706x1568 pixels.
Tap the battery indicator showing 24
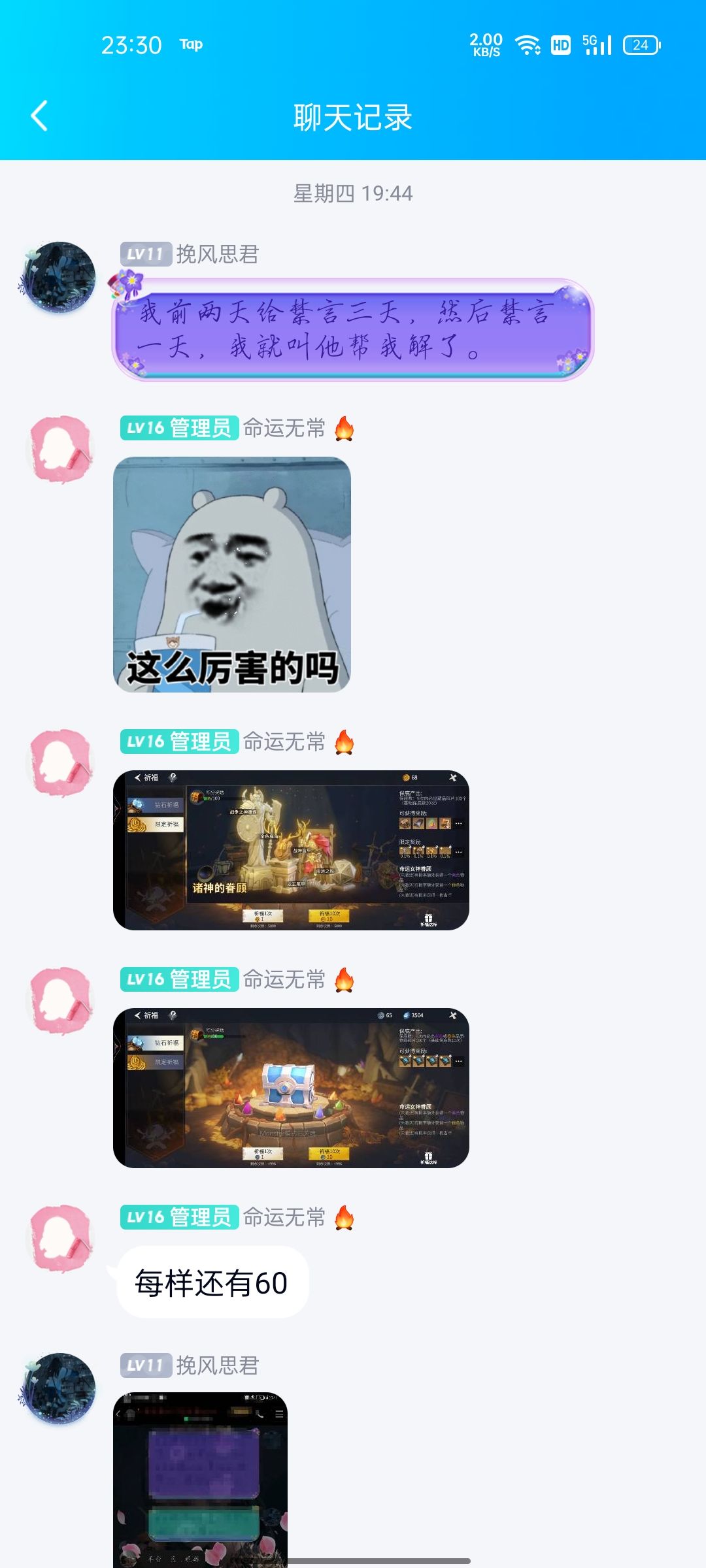tap(639, 44)
